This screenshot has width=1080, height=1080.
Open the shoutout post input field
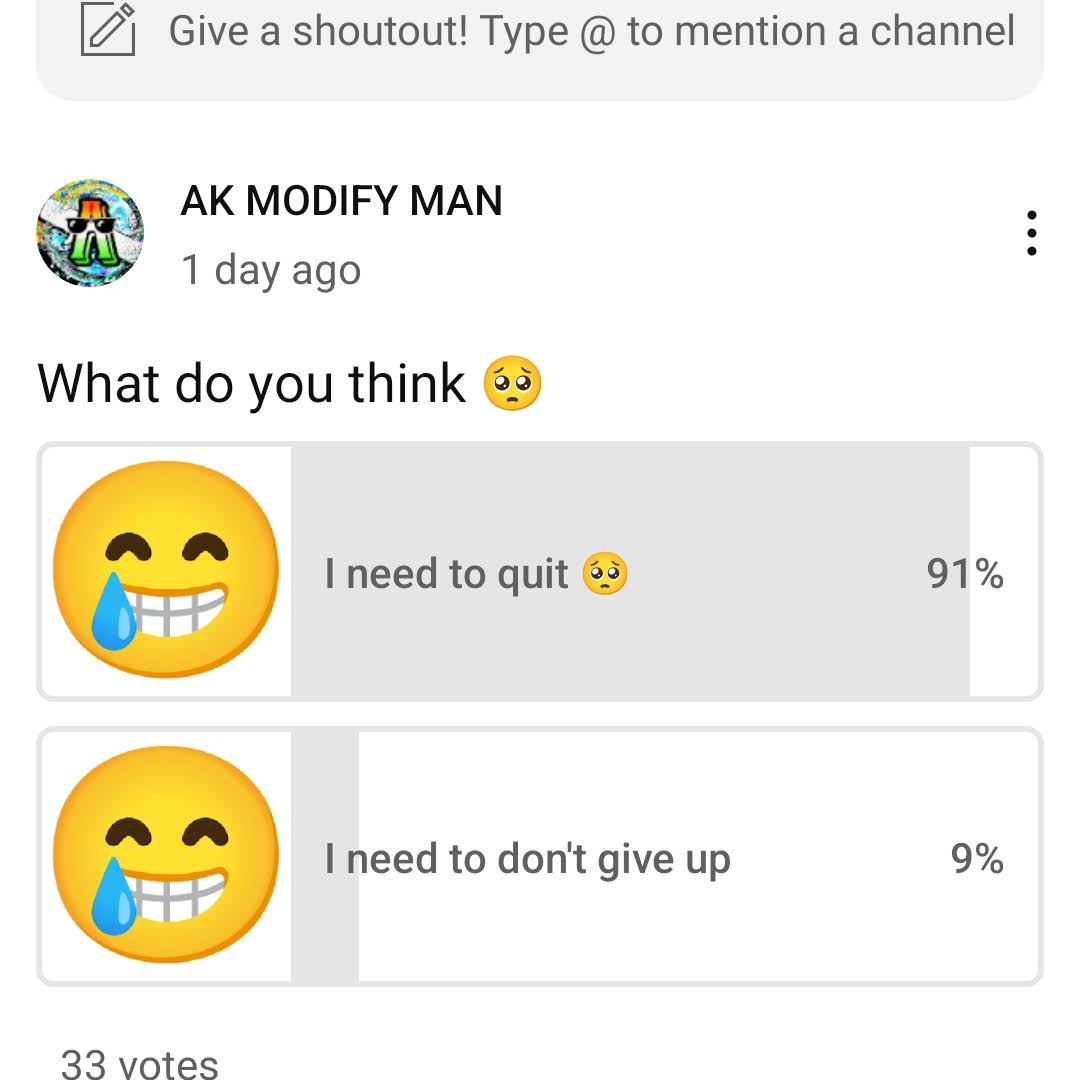point(590,32)
